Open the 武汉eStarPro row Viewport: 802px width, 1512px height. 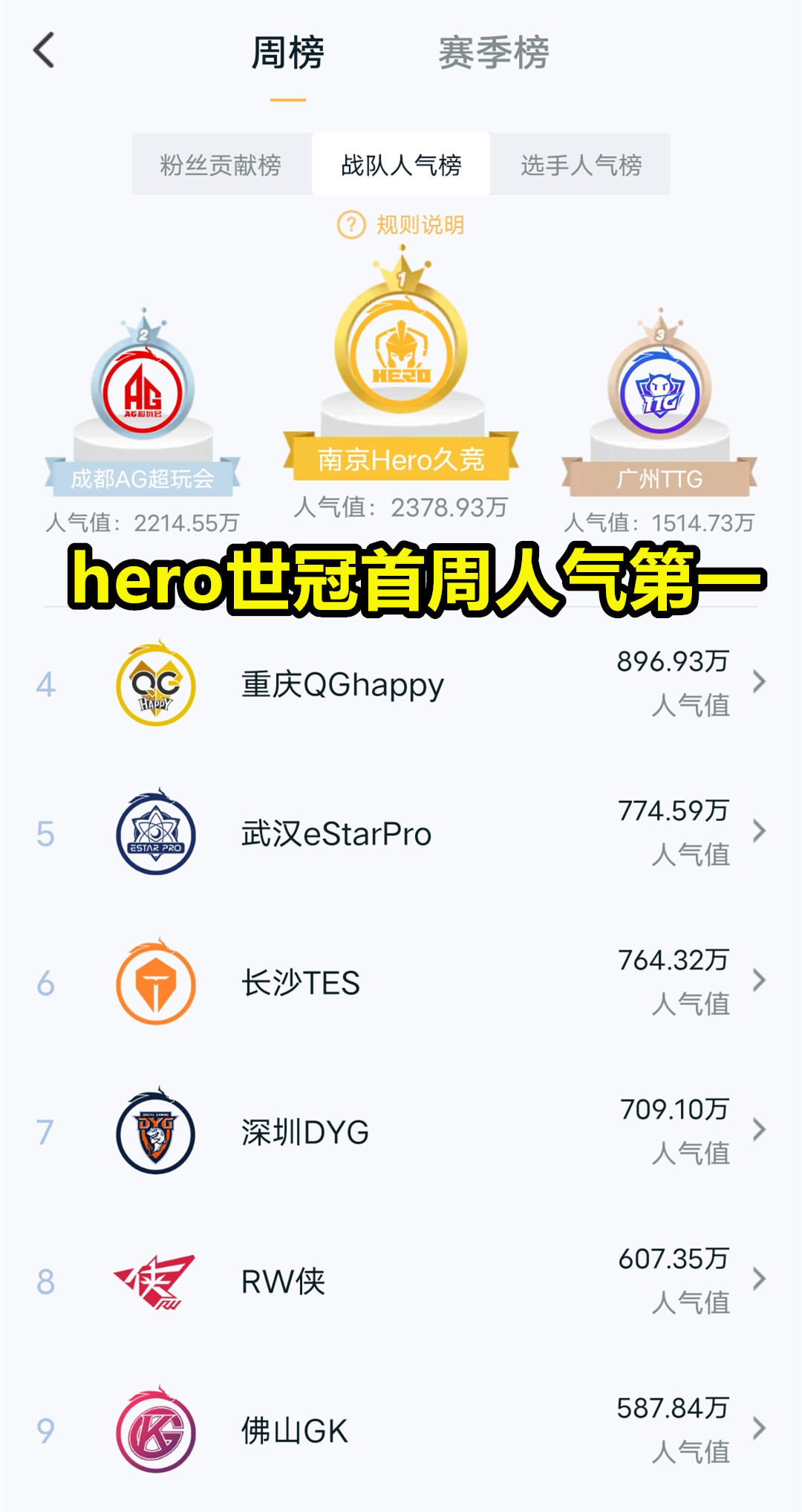(401, 834)
